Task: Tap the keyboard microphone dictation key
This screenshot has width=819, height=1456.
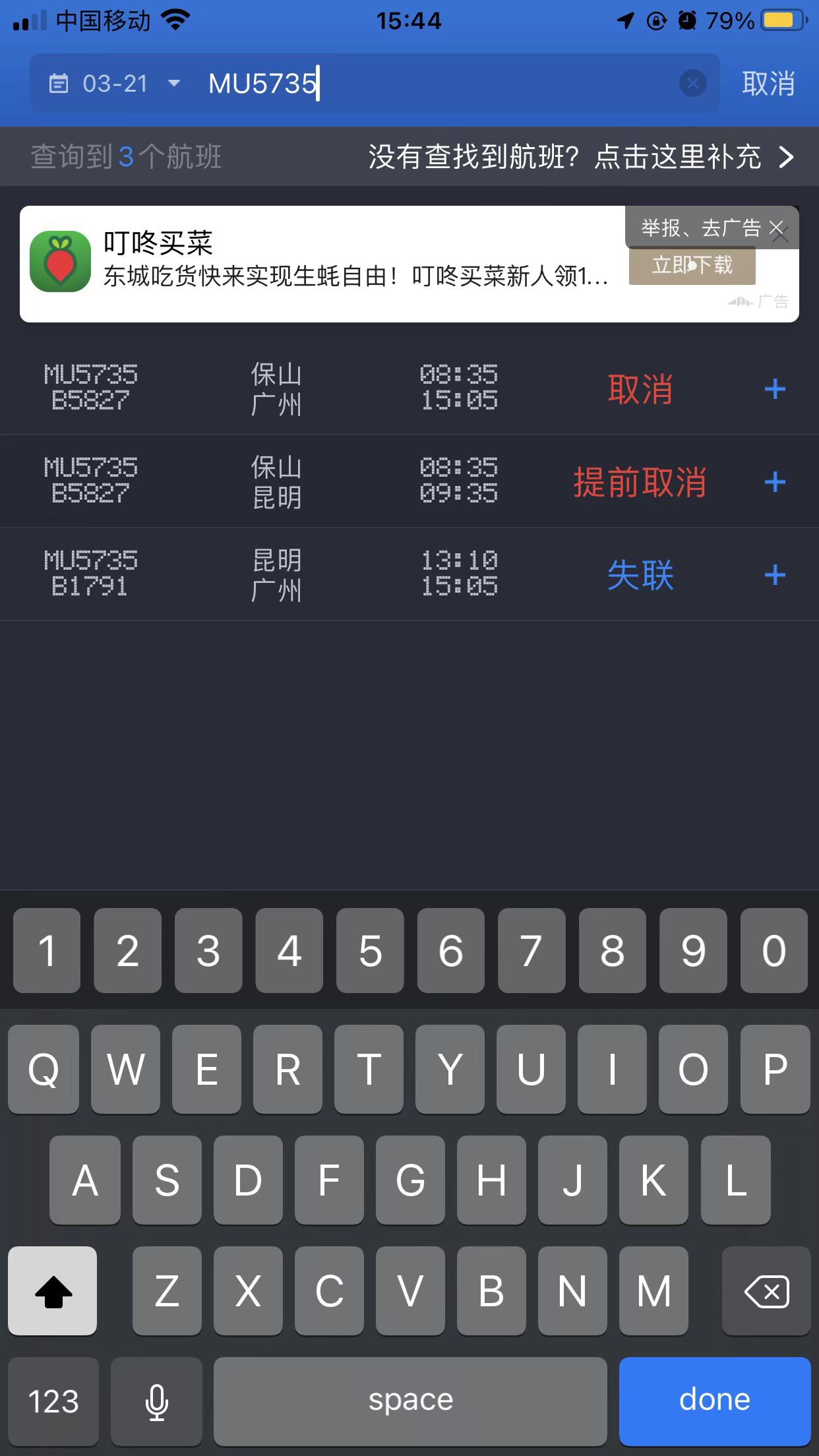Action: 156,1401
